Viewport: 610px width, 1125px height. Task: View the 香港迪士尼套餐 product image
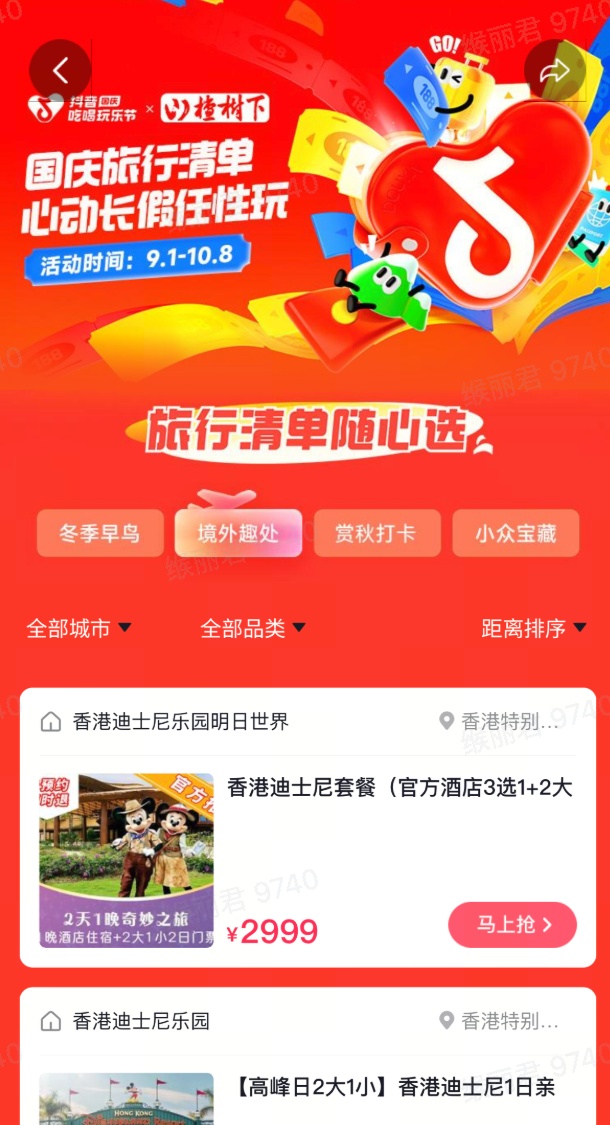pyautogui.click(x=126, y=860)
